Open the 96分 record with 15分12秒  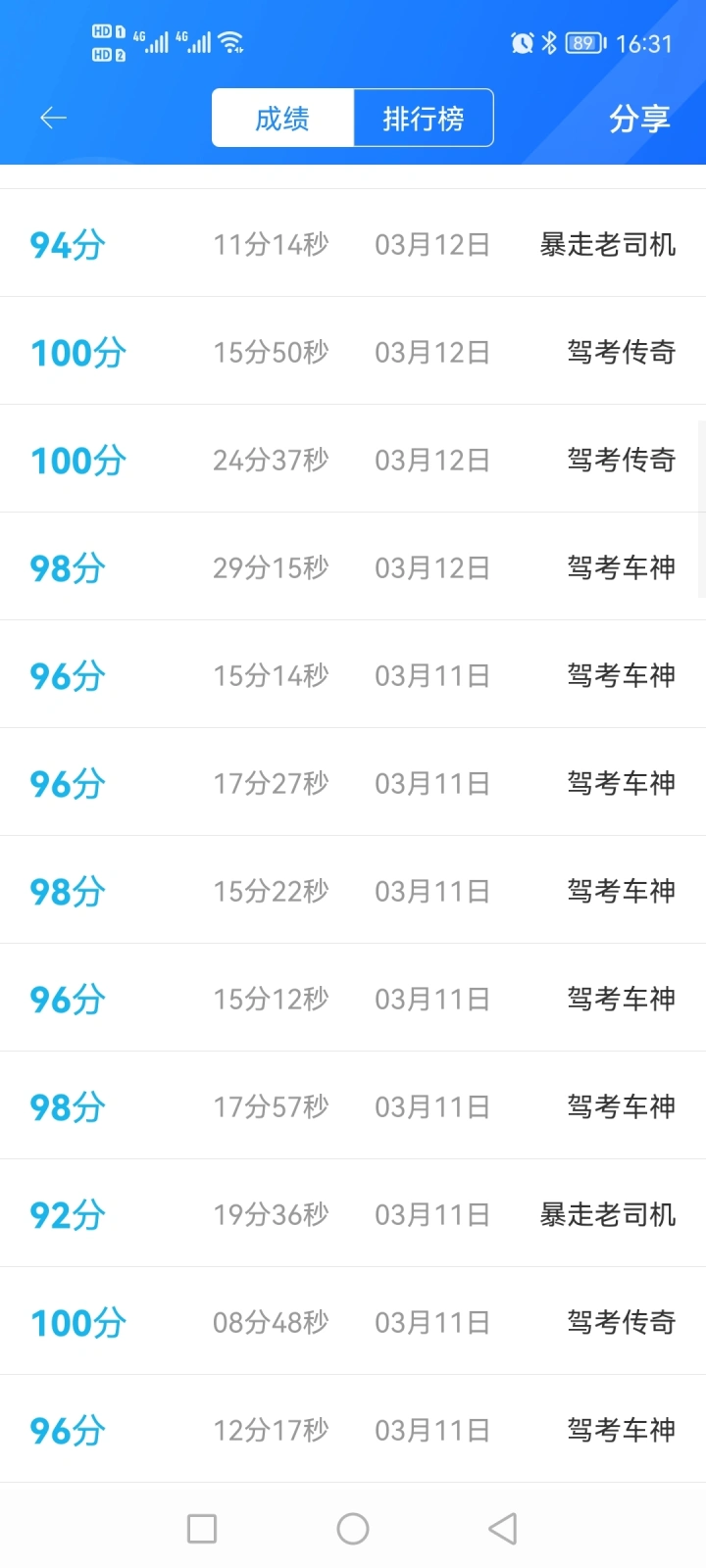[353, 998]
